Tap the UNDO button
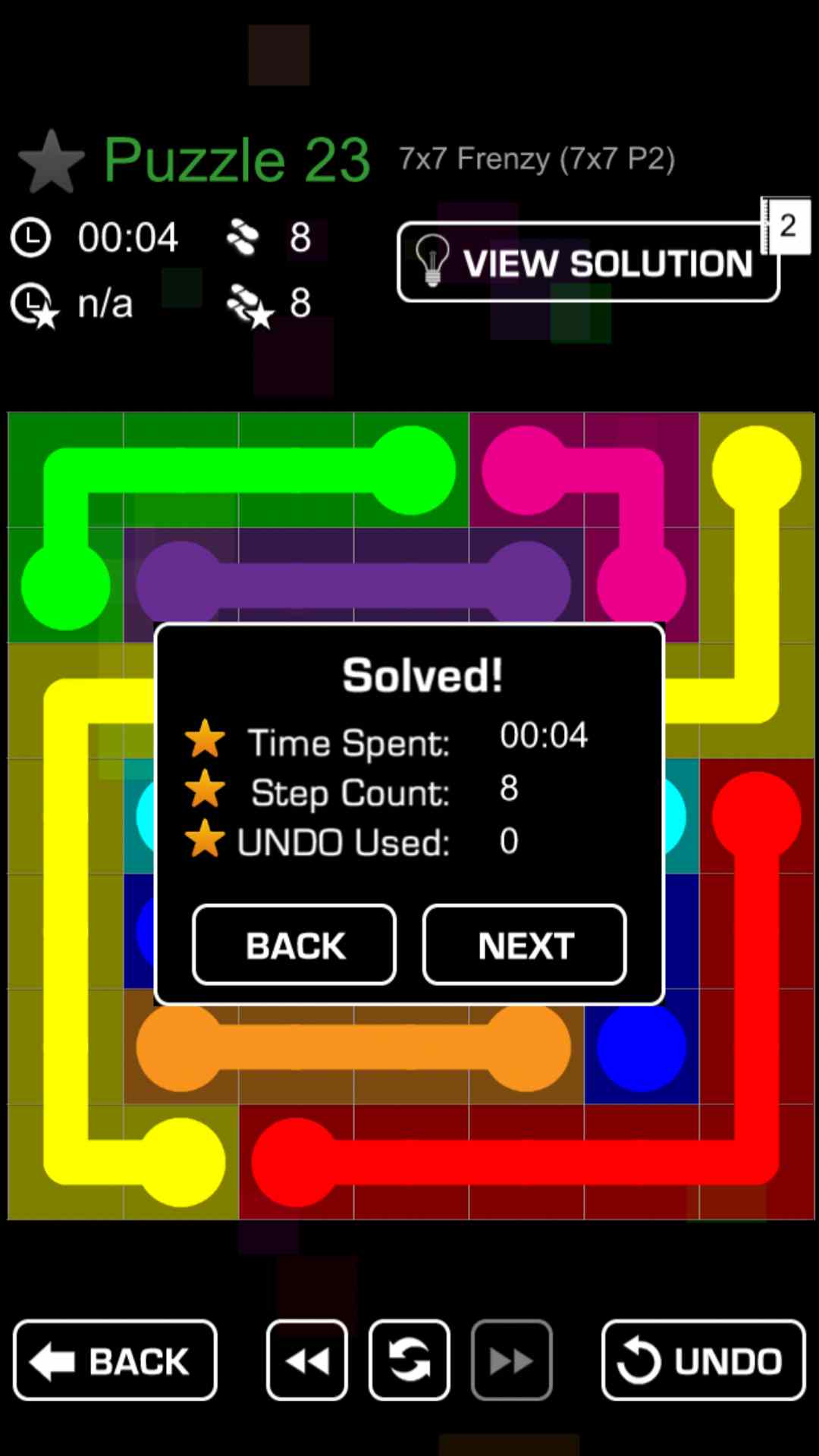 tap(703, 1360)
